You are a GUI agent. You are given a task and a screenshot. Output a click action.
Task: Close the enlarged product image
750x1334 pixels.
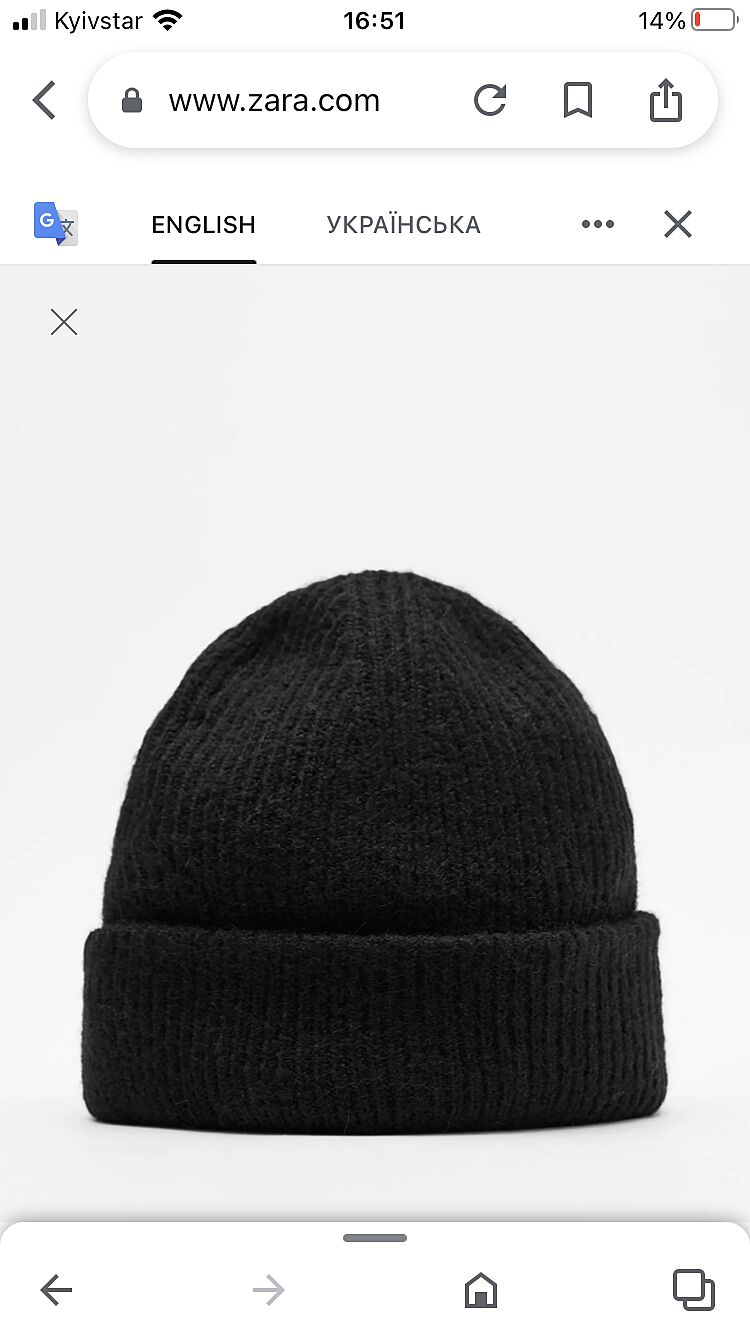click(x=64, y=322)
